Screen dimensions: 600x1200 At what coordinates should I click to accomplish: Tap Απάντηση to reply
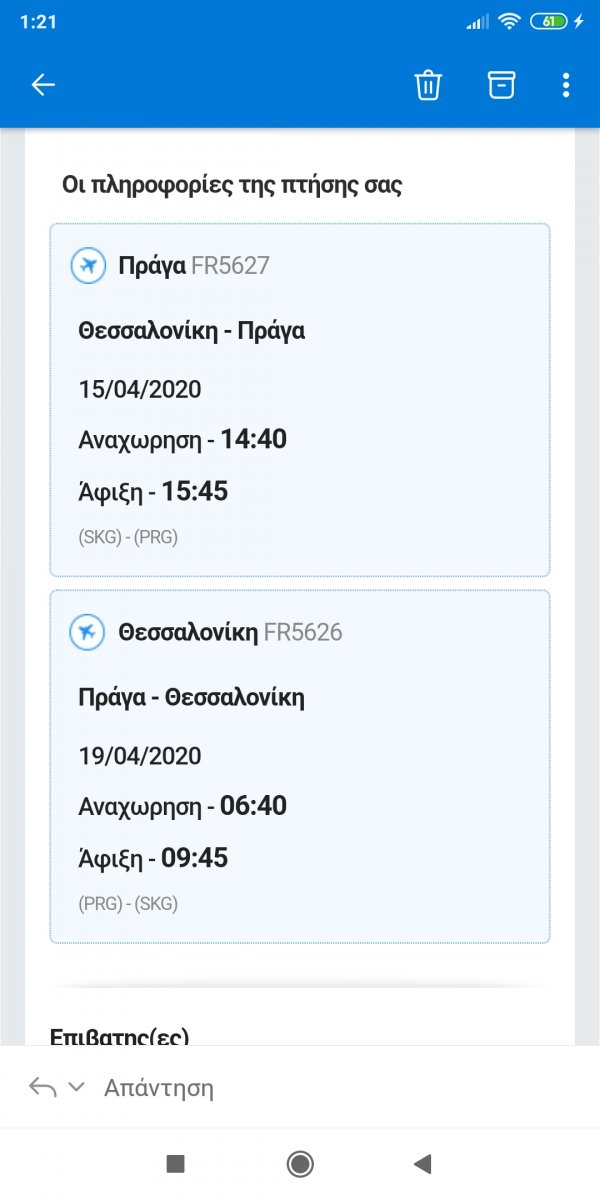tap(159, 1088)
